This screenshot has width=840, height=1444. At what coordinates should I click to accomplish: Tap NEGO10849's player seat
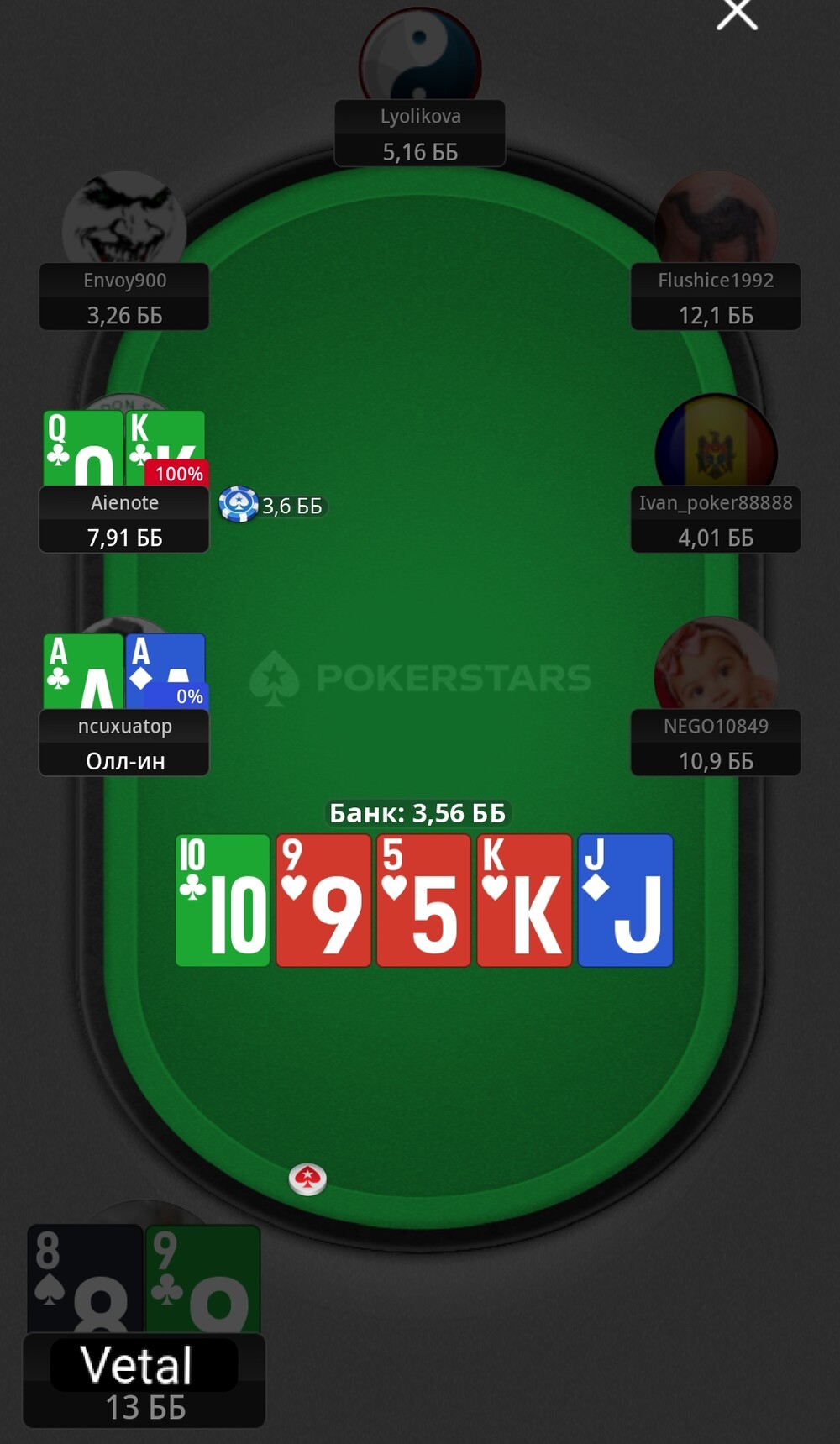tap(716, 743)
